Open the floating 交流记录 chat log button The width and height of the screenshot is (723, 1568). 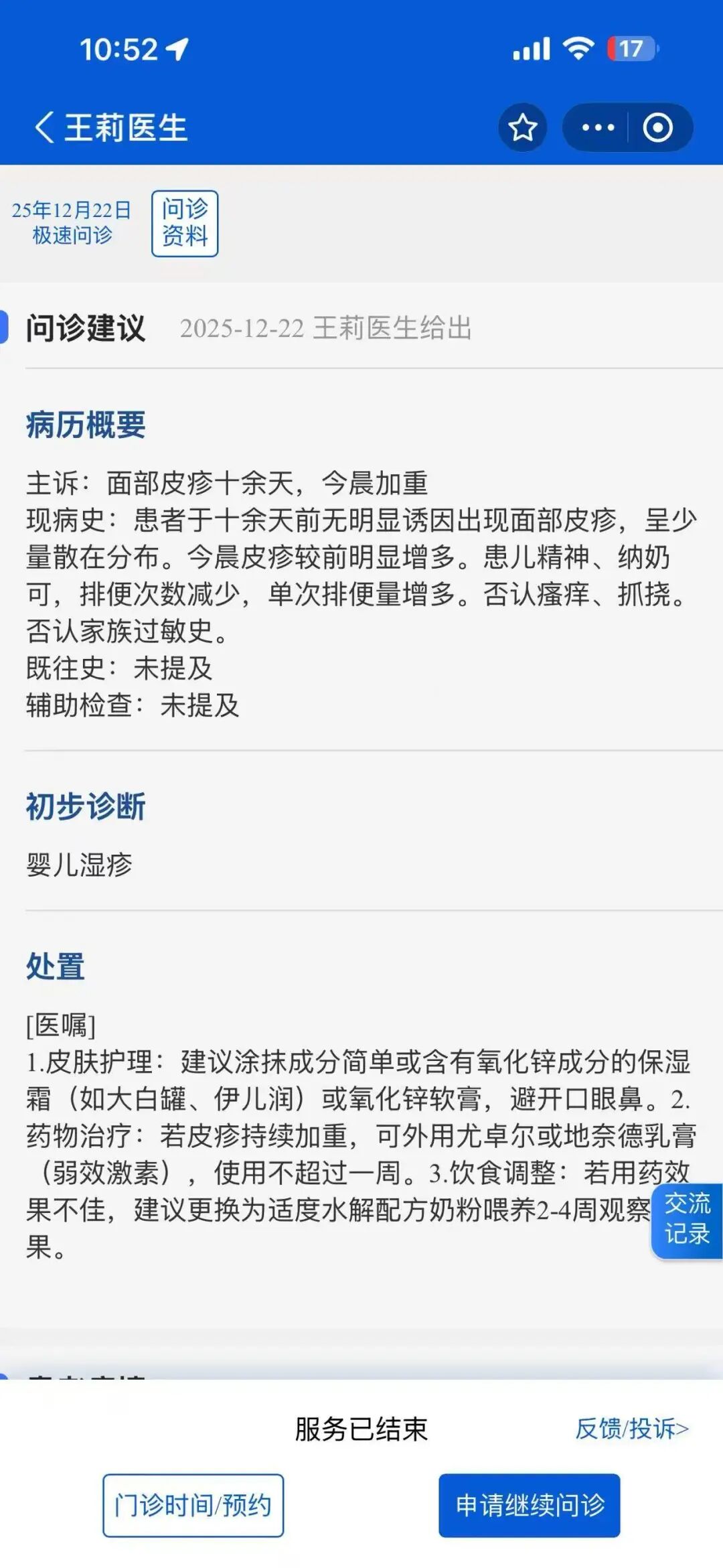click(687, 1221)
